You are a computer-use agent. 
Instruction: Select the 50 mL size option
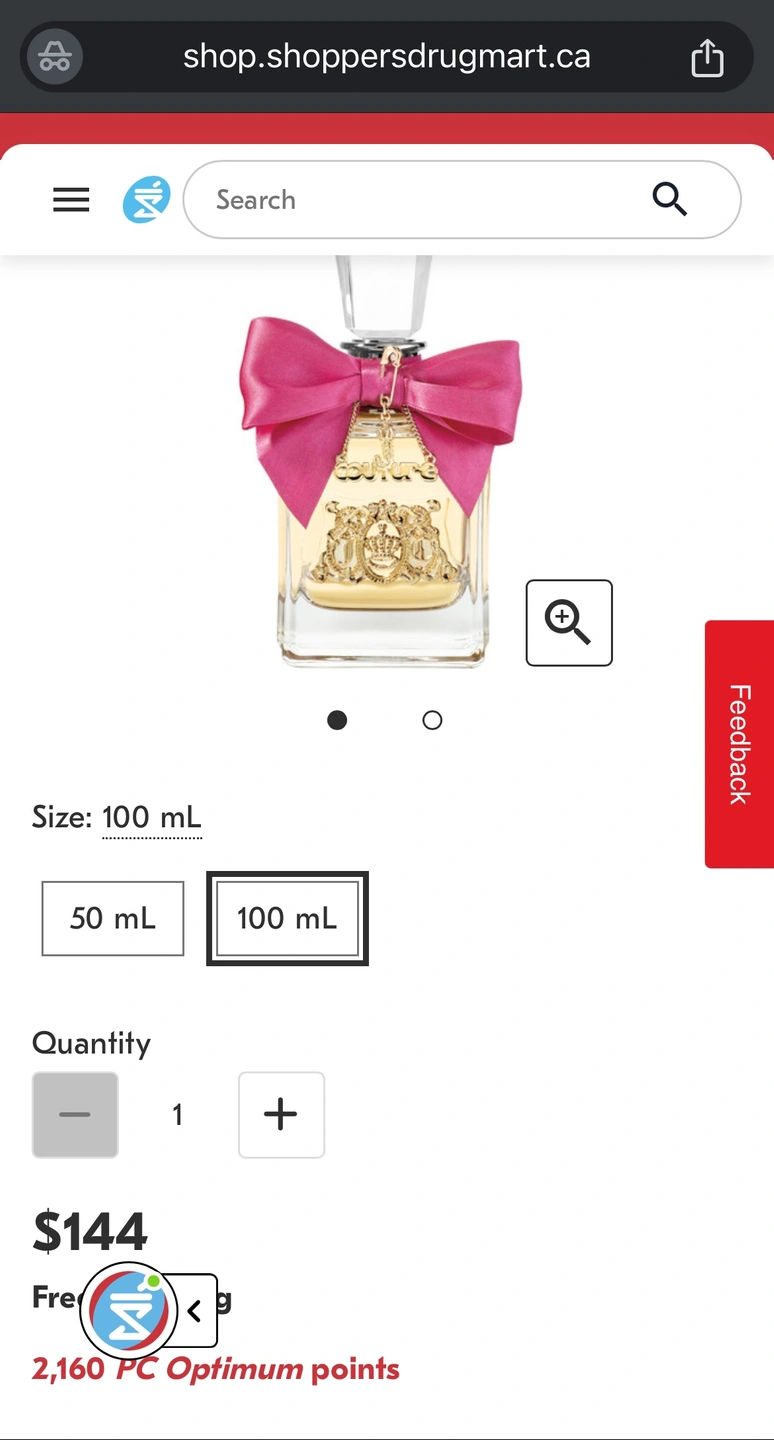point(113,918)
